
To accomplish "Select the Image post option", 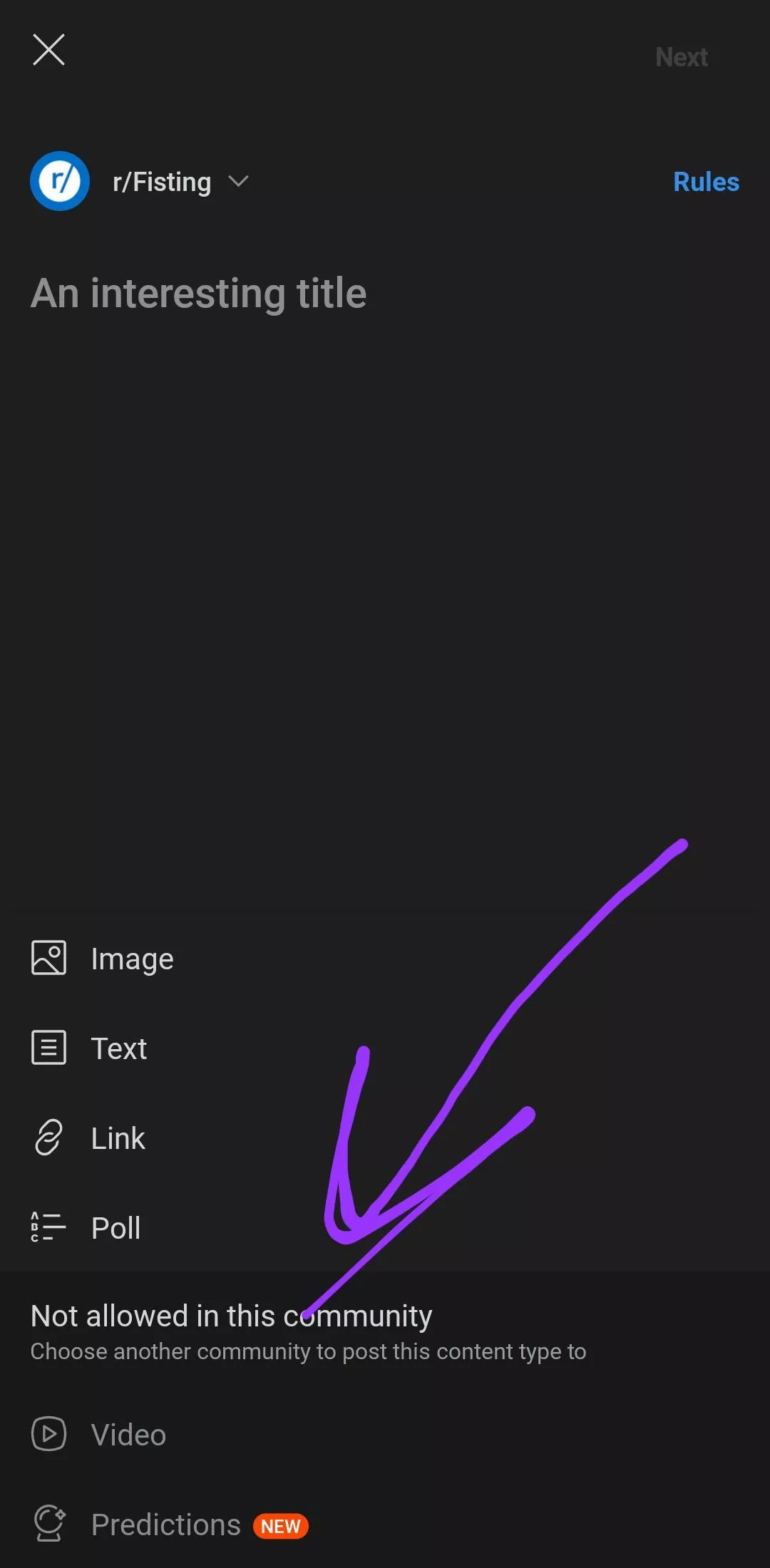I will tap(133, 958).
